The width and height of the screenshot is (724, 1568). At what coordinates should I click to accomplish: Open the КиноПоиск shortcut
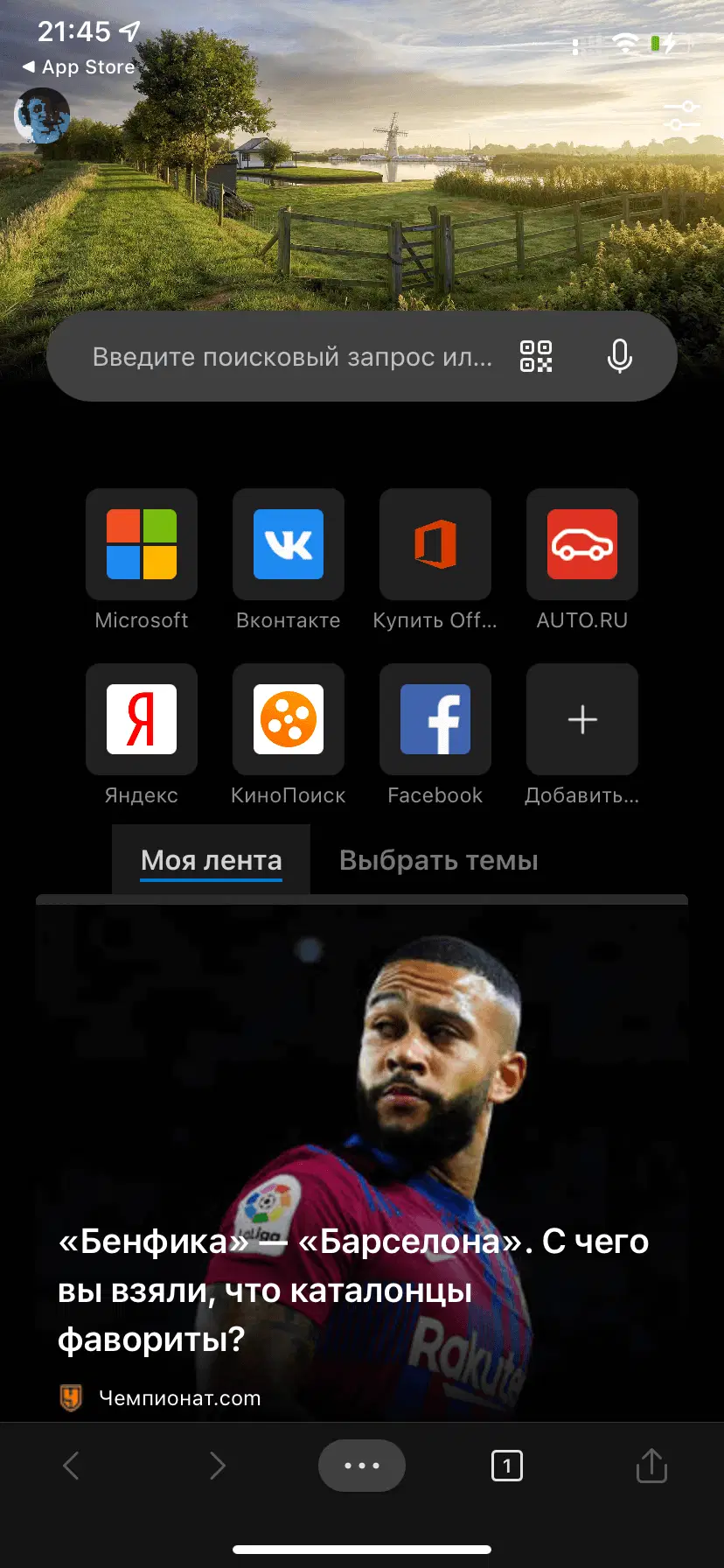point(289,720)
